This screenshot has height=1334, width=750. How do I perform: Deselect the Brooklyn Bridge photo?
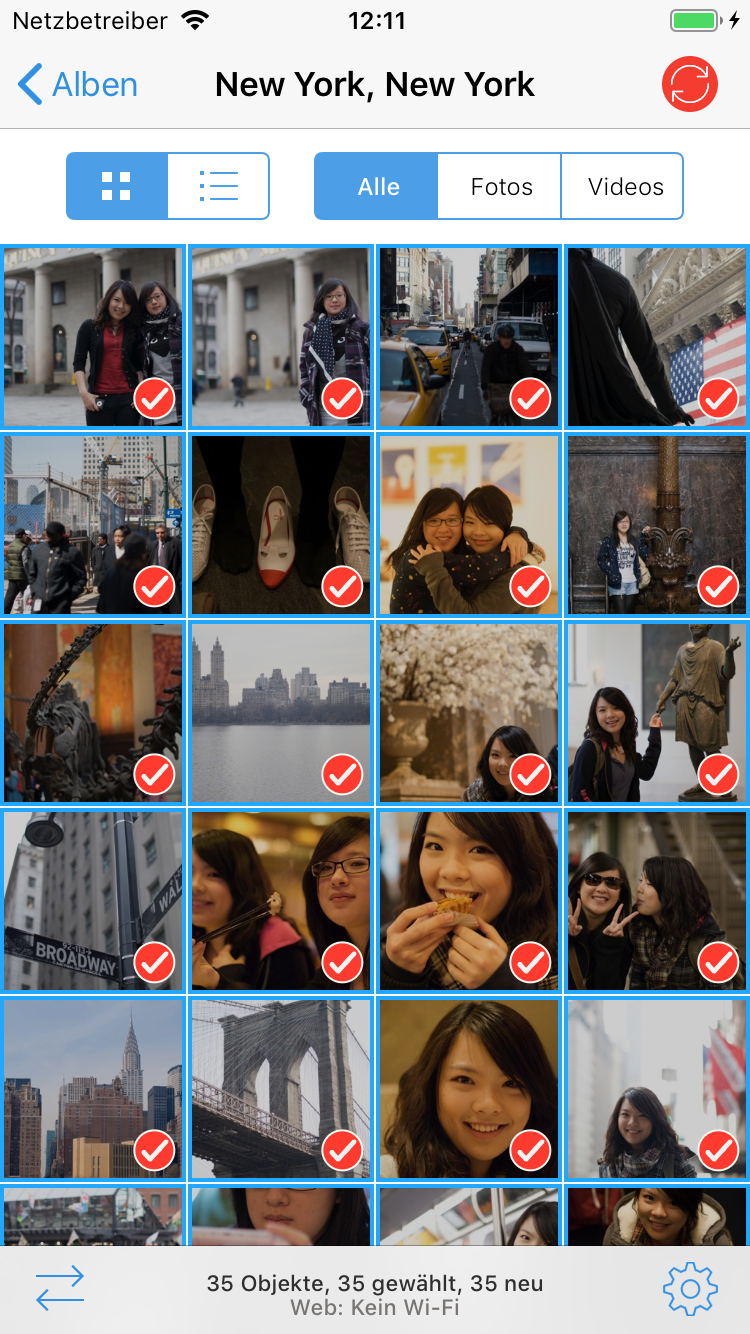tap(281, 1089)
